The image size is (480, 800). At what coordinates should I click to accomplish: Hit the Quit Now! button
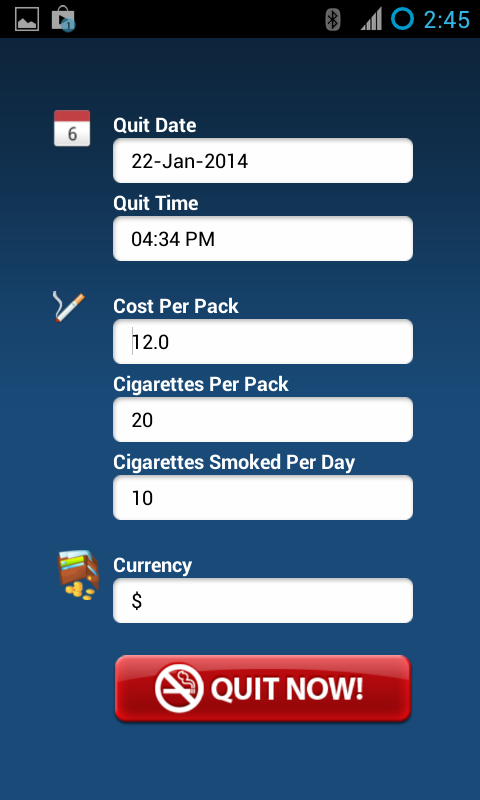point(263,689)
